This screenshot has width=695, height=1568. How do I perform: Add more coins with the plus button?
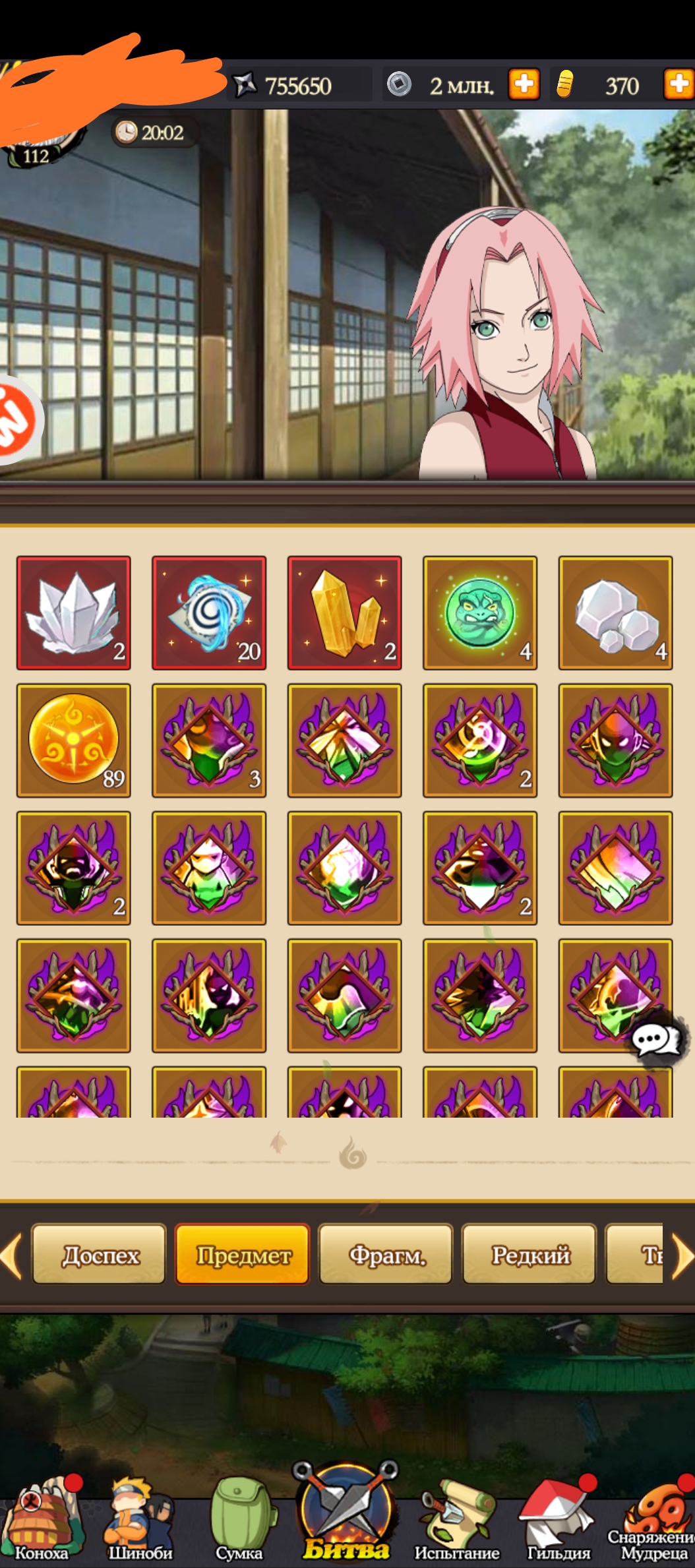click(524, 84)
